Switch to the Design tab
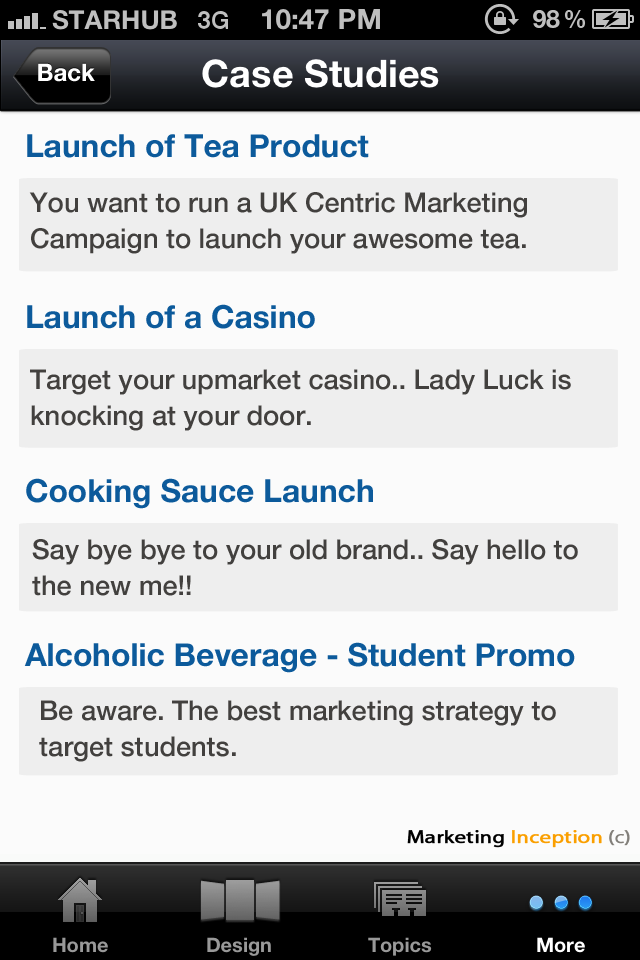640x960 pixels. point(239,912)
